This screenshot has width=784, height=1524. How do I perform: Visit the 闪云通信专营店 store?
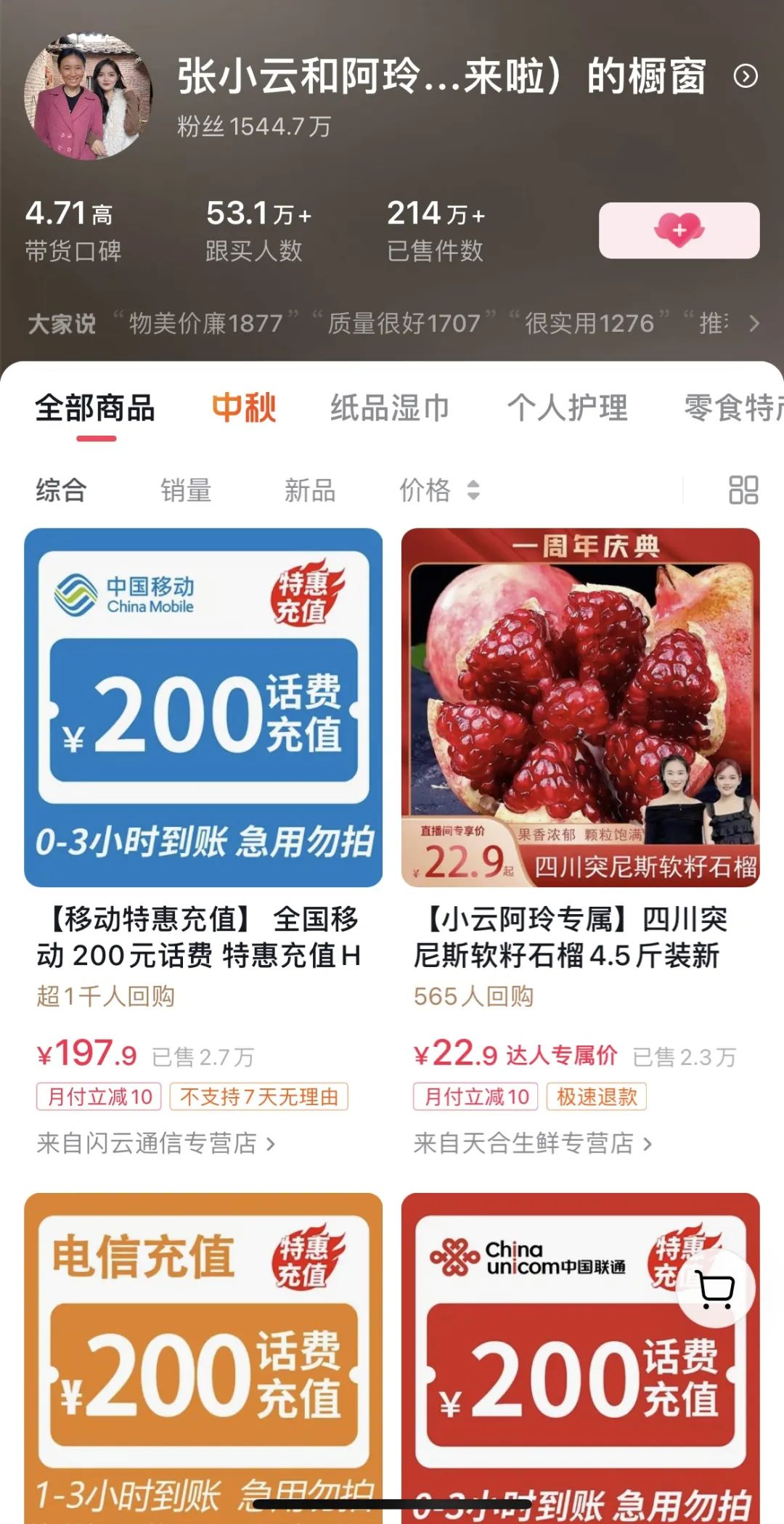click(x=156, y=1144)
